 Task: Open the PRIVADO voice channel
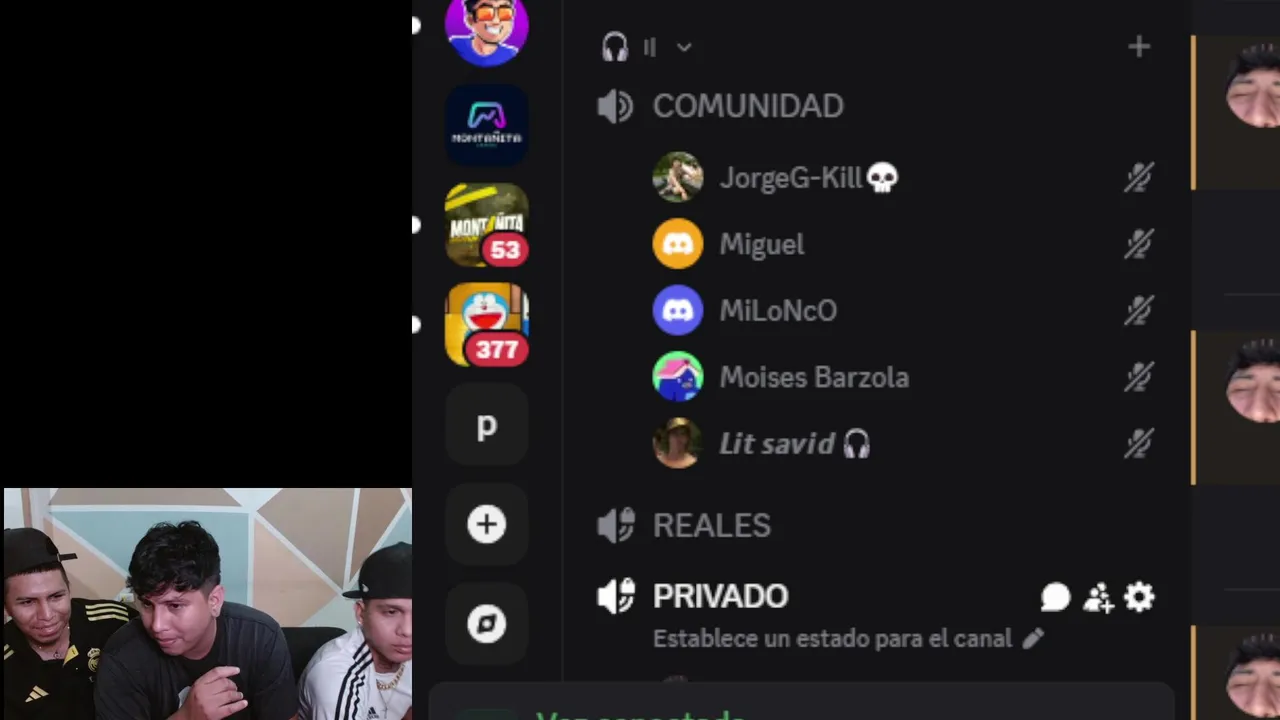point(720,596)
